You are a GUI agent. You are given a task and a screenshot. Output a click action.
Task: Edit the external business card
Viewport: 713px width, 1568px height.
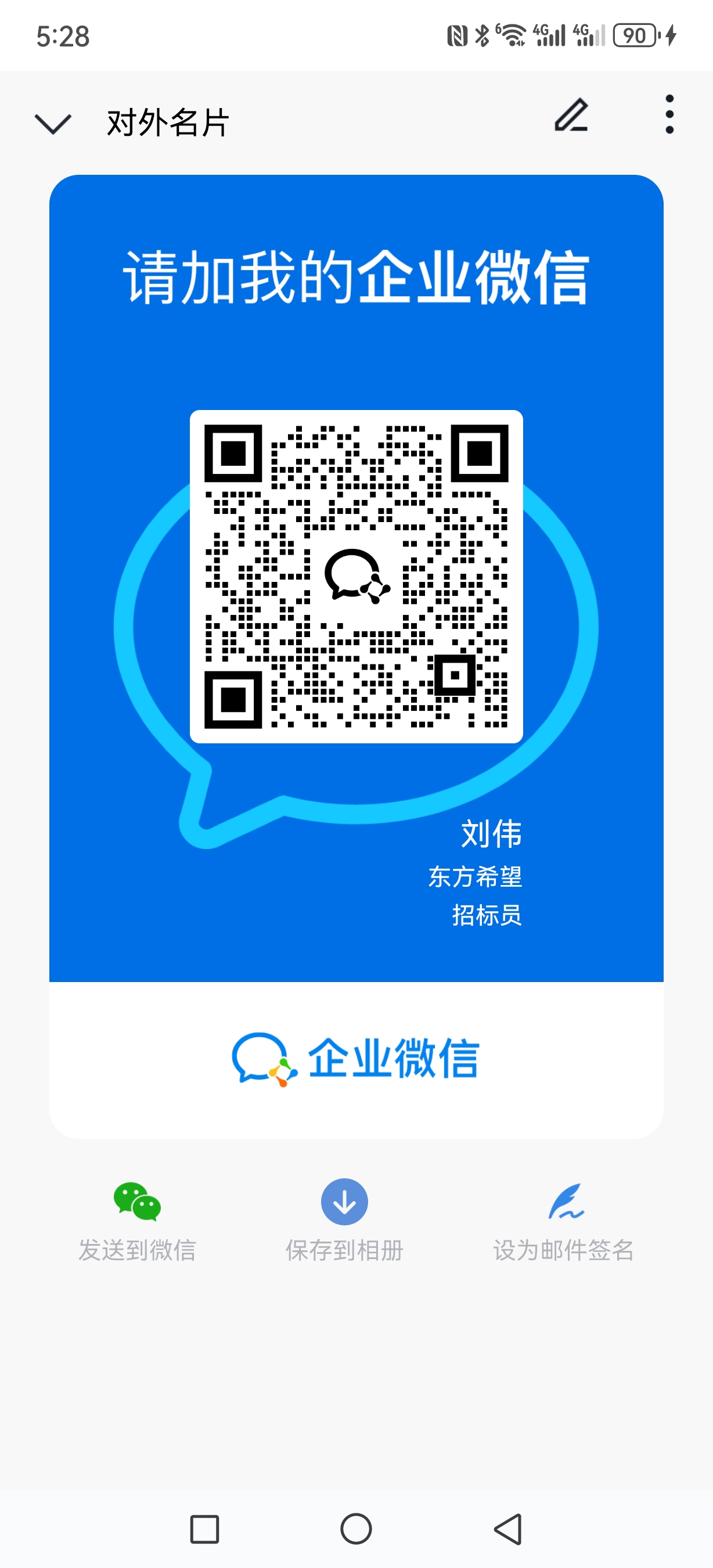pyautogui.click(x=571, y=115)
